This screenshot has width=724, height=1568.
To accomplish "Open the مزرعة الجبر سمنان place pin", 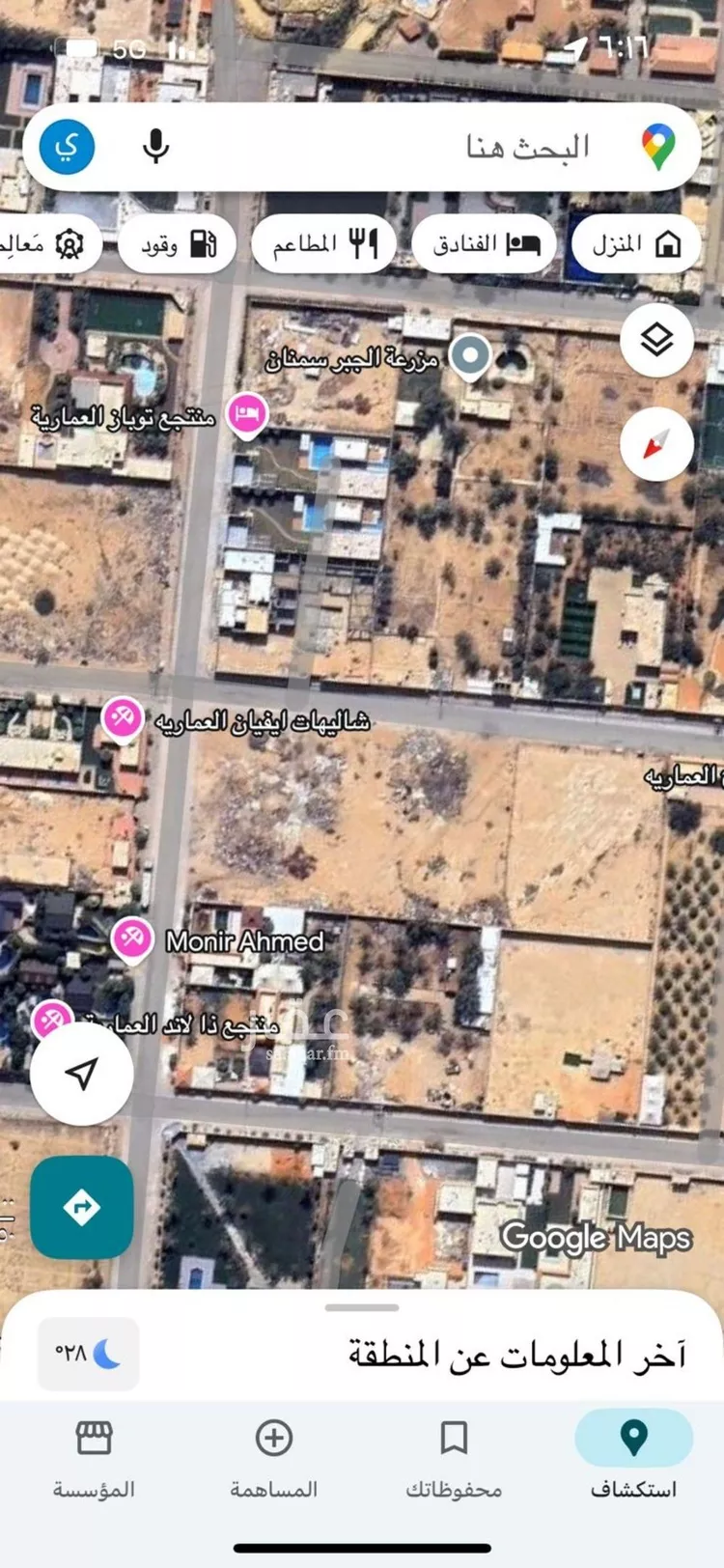I will [470, 355].
